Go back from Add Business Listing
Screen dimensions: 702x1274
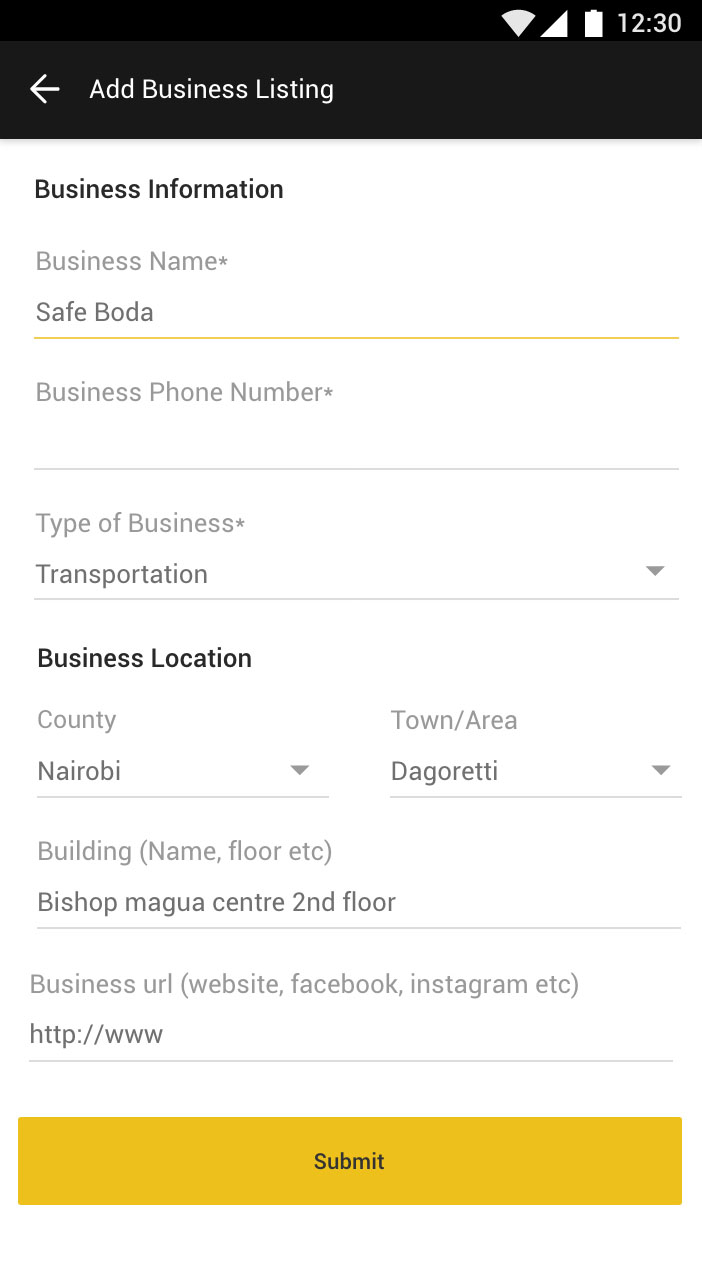coord(45,89)
